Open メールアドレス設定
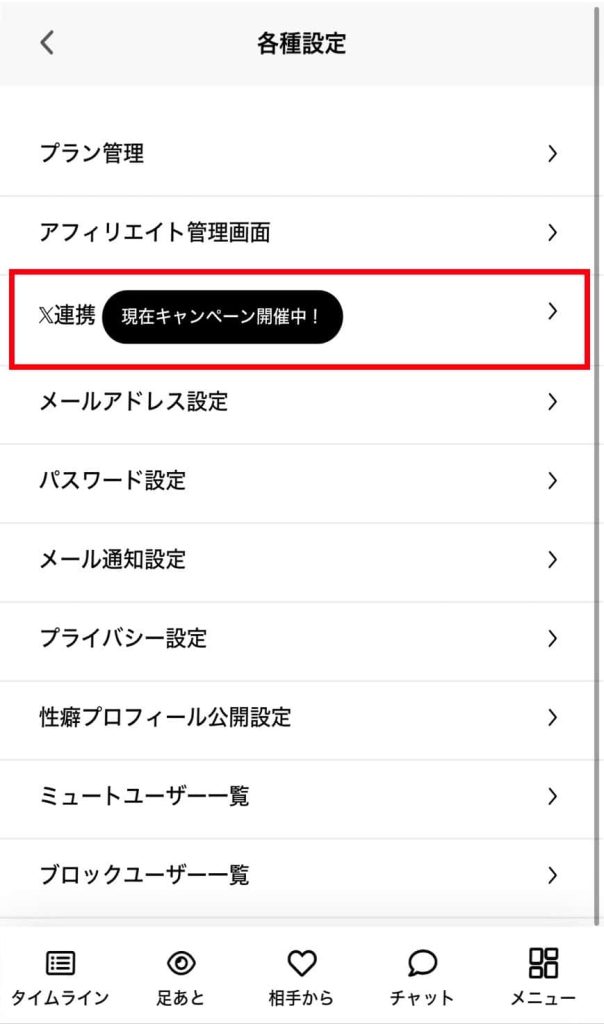Image resolution: width=604 pixels, height=1024 pixels. pos(300,402)
